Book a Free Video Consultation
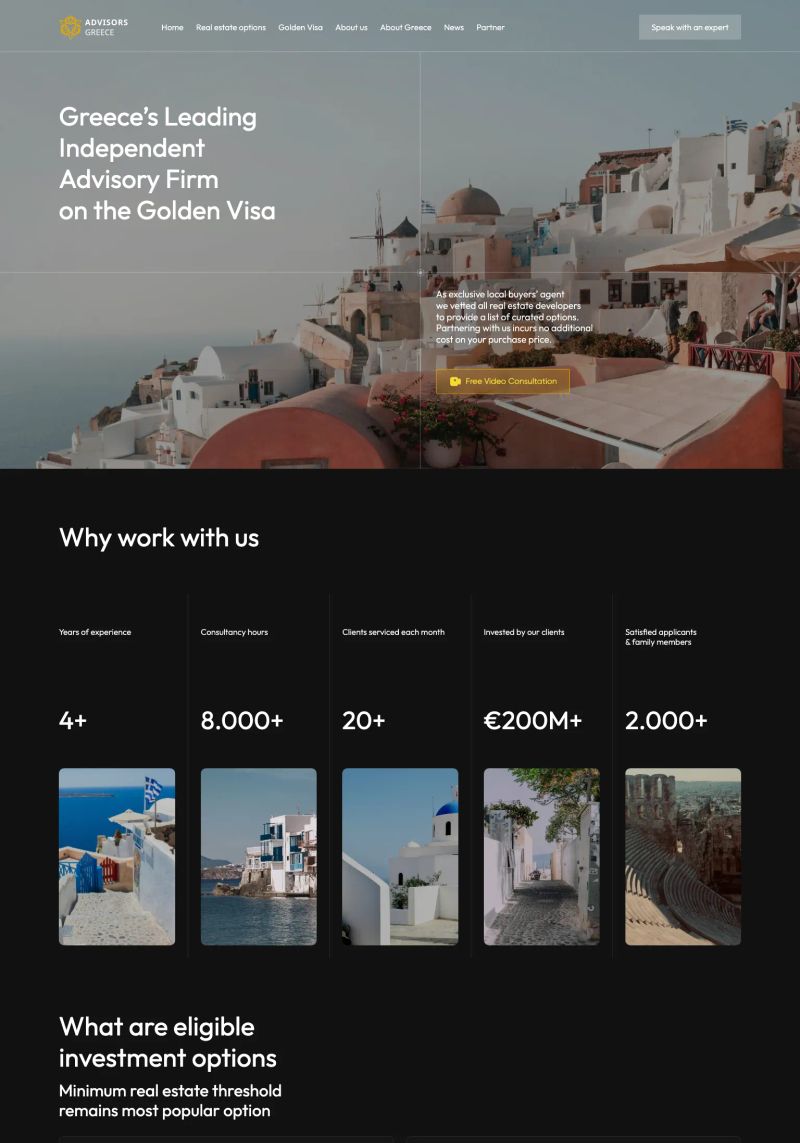 point(503,381)
